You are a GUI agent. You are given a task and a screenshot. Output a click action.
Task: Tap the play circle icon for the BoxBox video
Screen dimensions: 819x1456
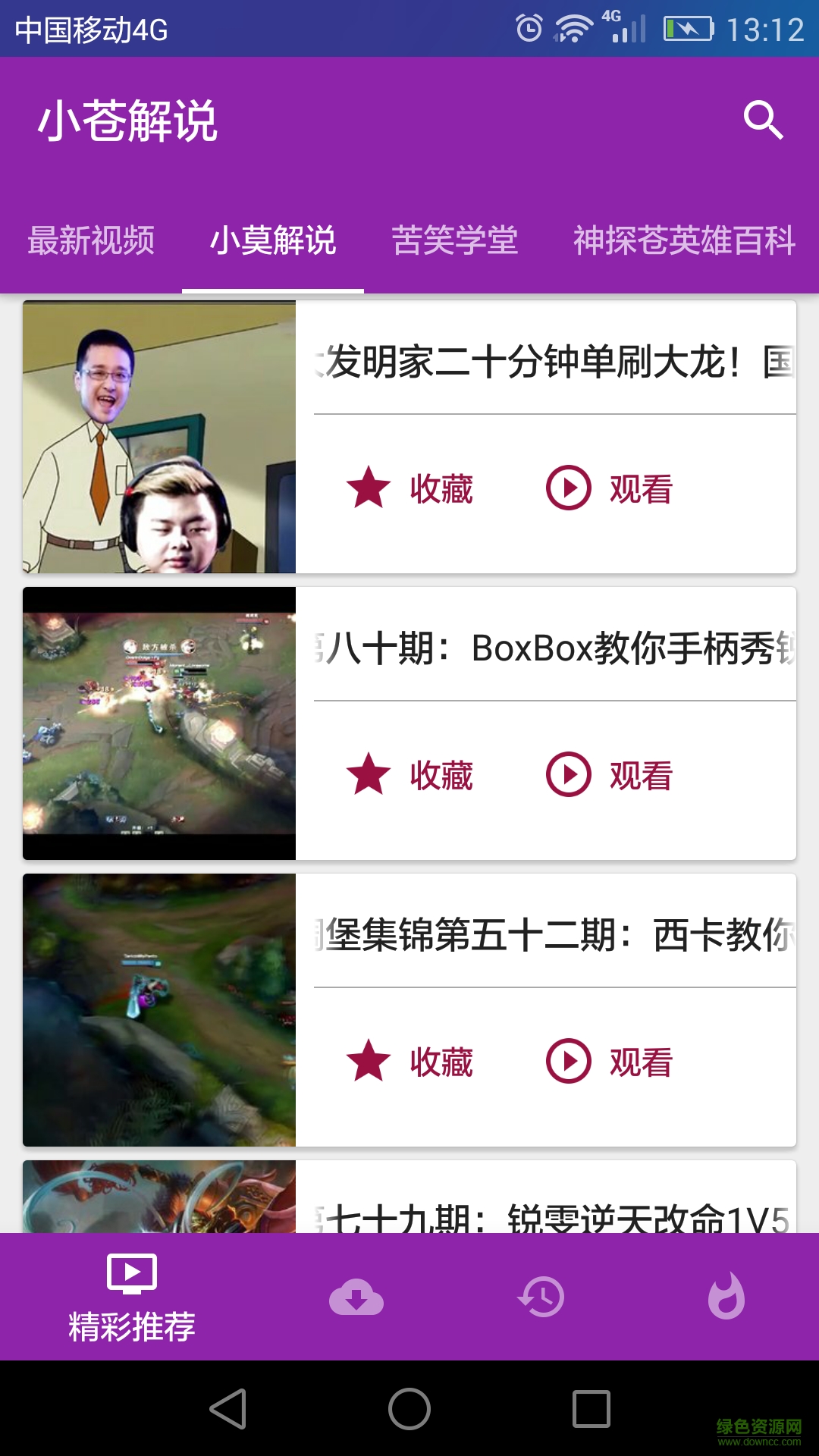tap(568, 775)
